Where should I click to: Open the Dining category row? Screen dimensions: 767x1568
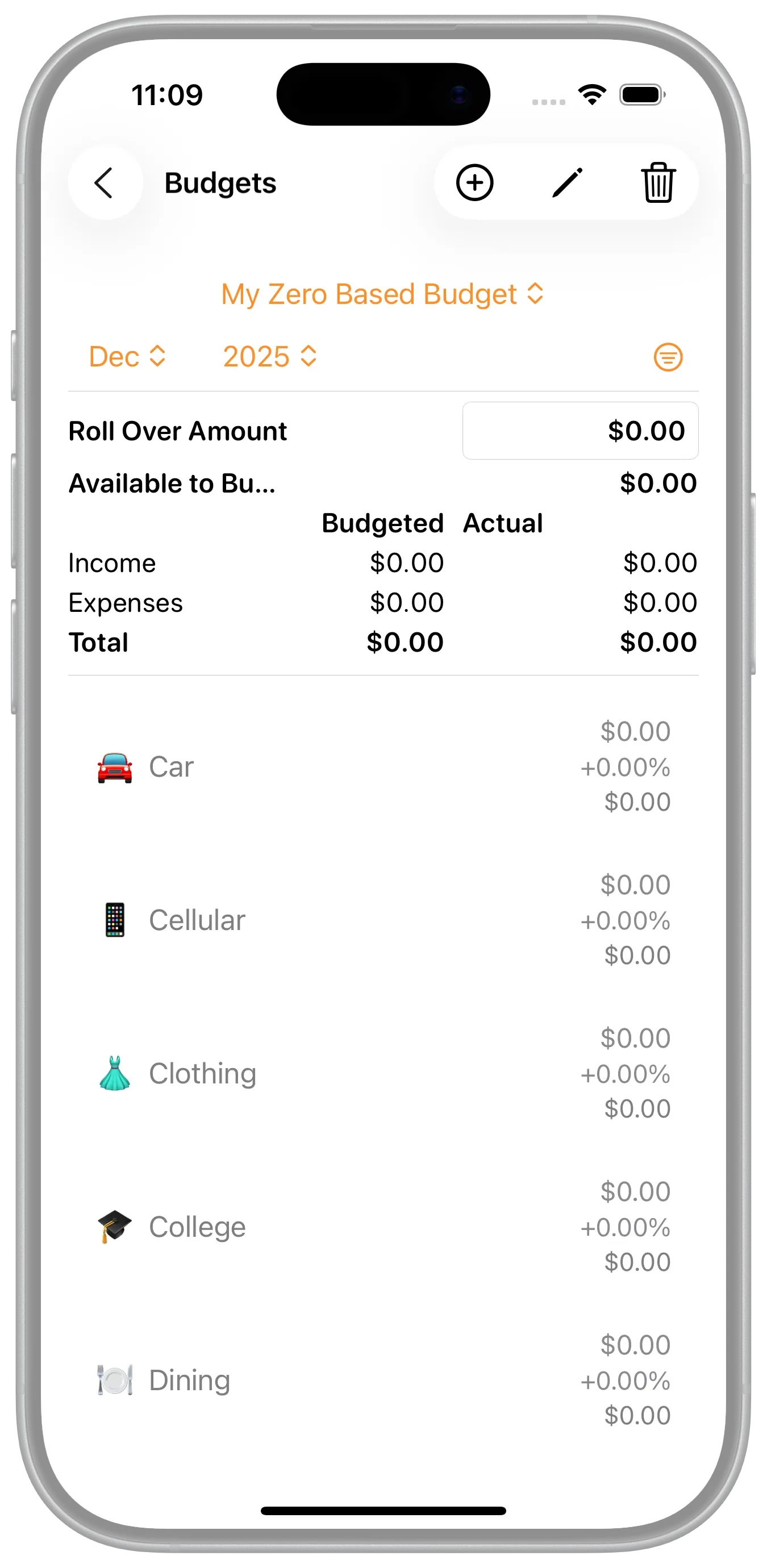point(382,1380)
